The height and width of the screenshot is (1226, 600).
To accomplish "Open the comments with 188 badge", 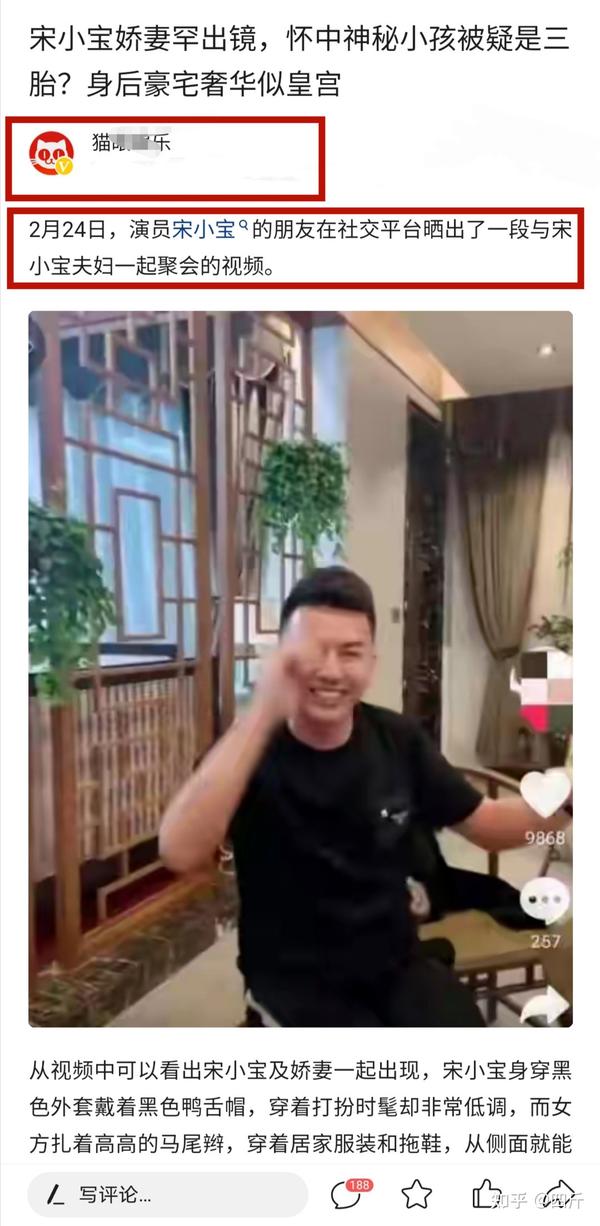I will coord(347,1194).
